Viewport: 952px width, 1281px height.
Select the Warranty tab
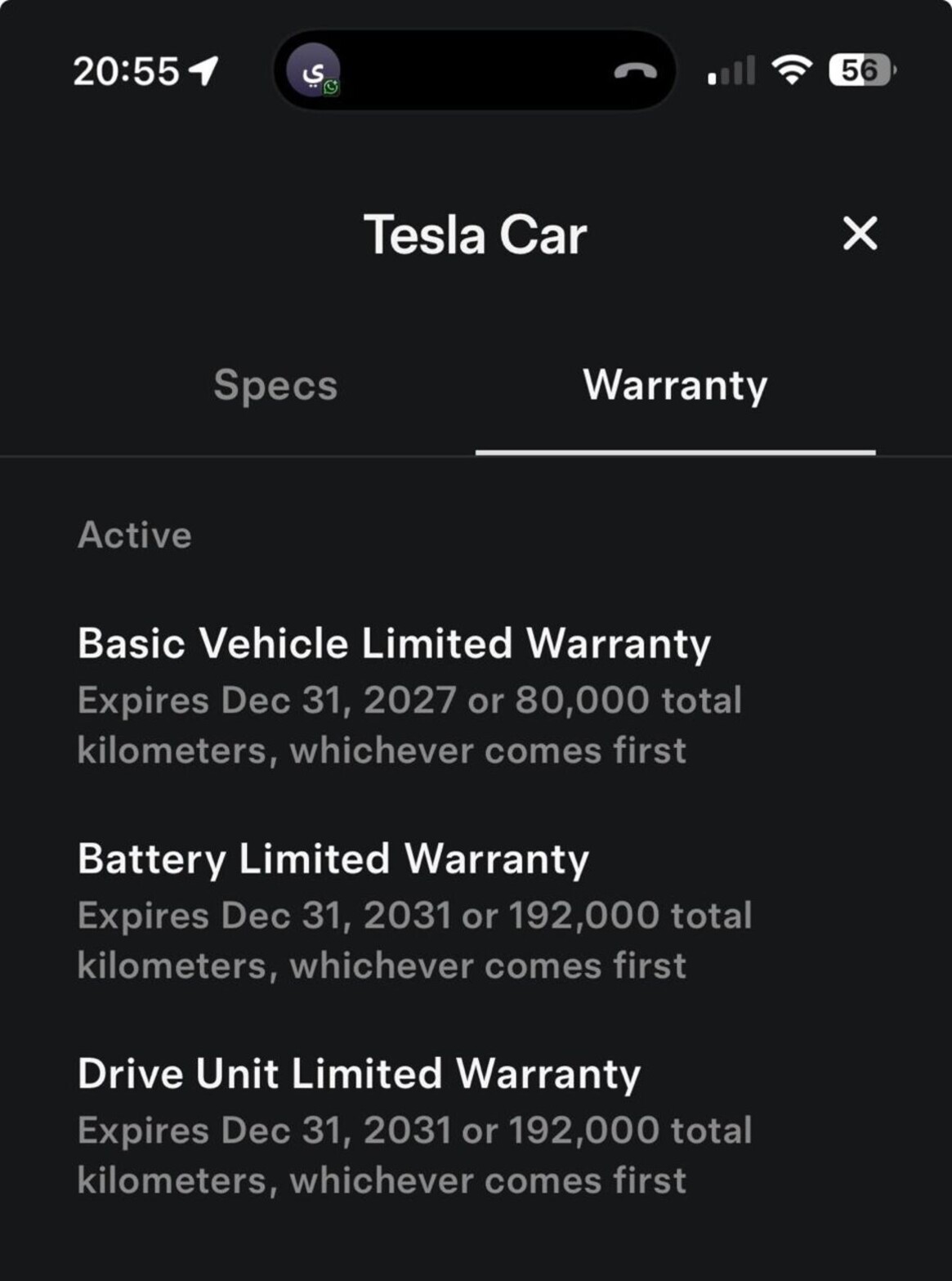(x=675, y=385)
